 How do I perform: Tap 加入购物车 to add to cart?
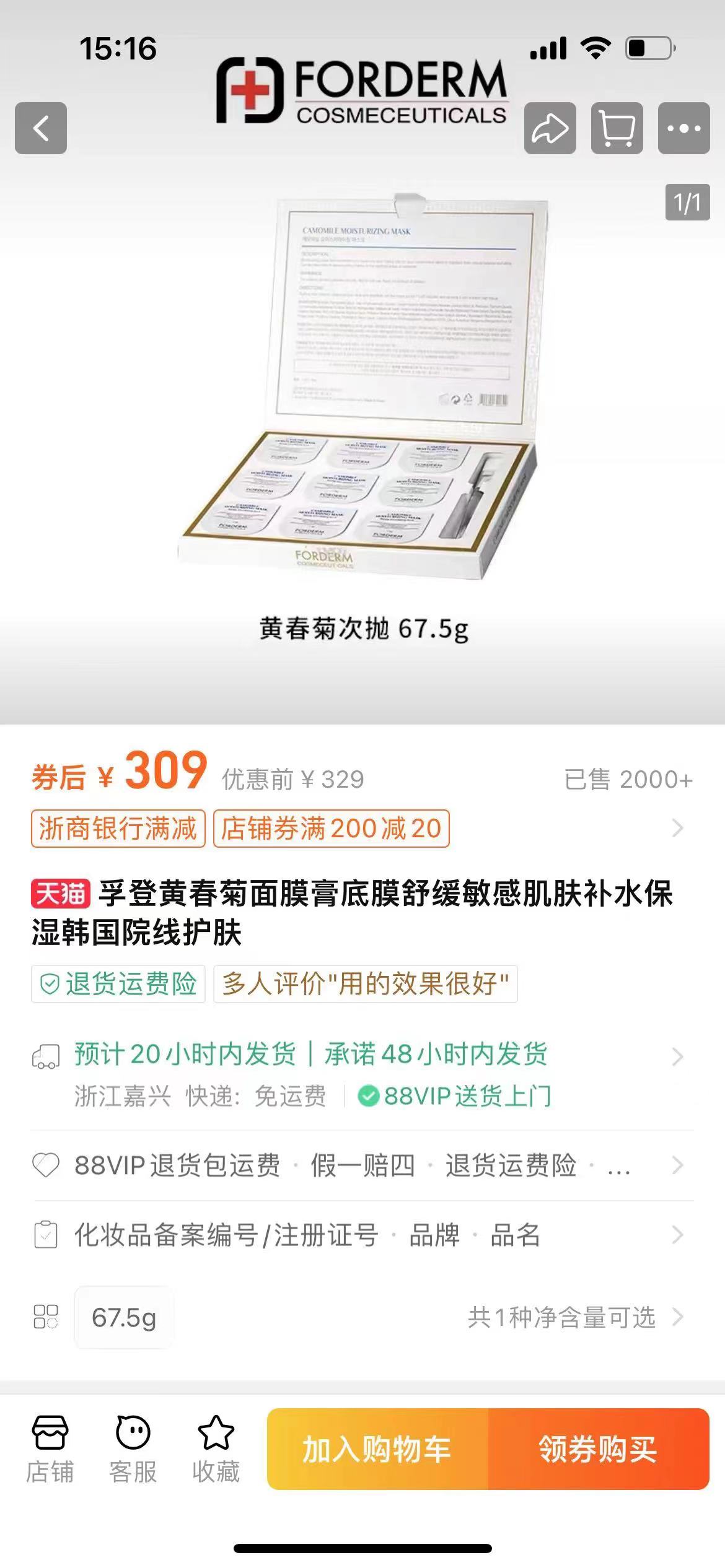pyautogui.click(x=377, y=1449)
